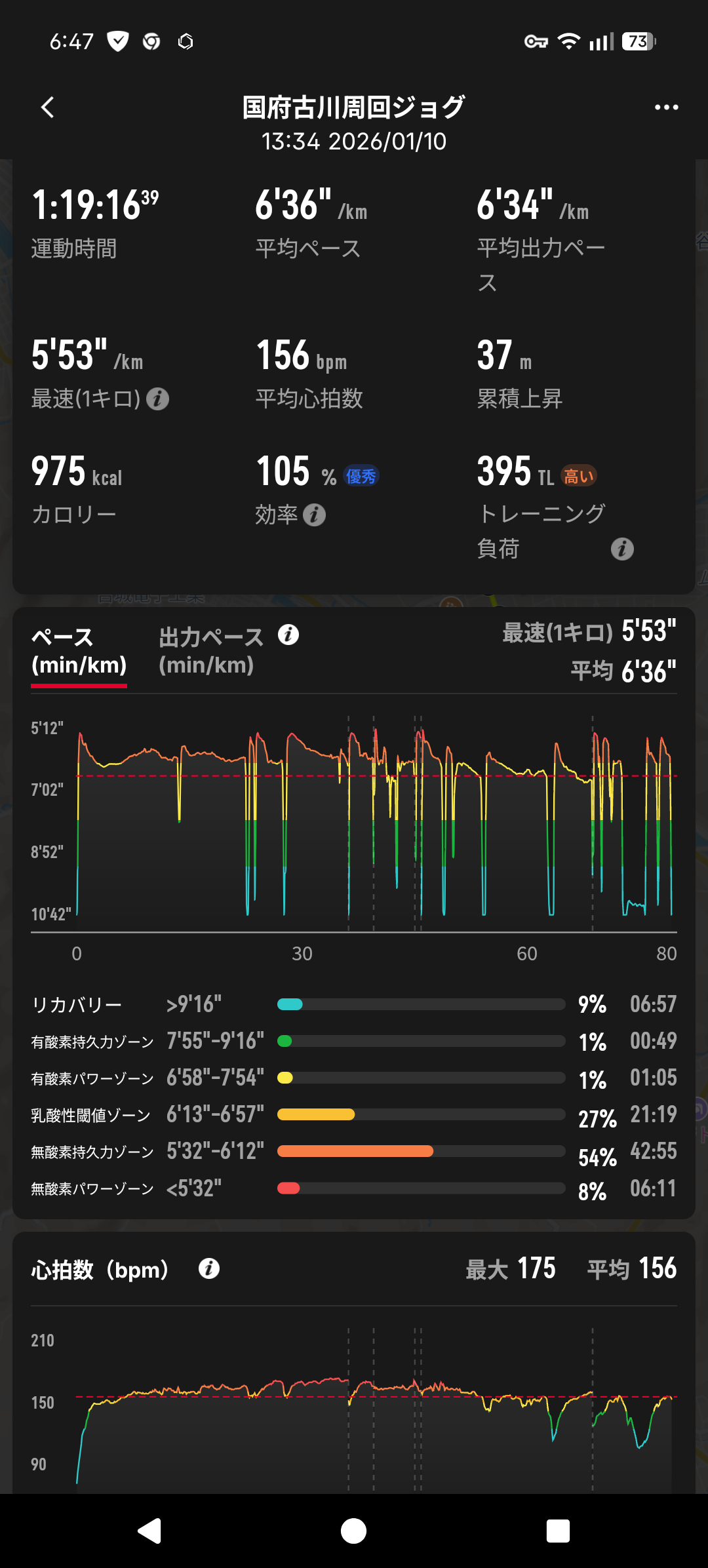Show info about トレーニング負荷
This screenshot has height=1568, width=708.
(x=622, y=549)
